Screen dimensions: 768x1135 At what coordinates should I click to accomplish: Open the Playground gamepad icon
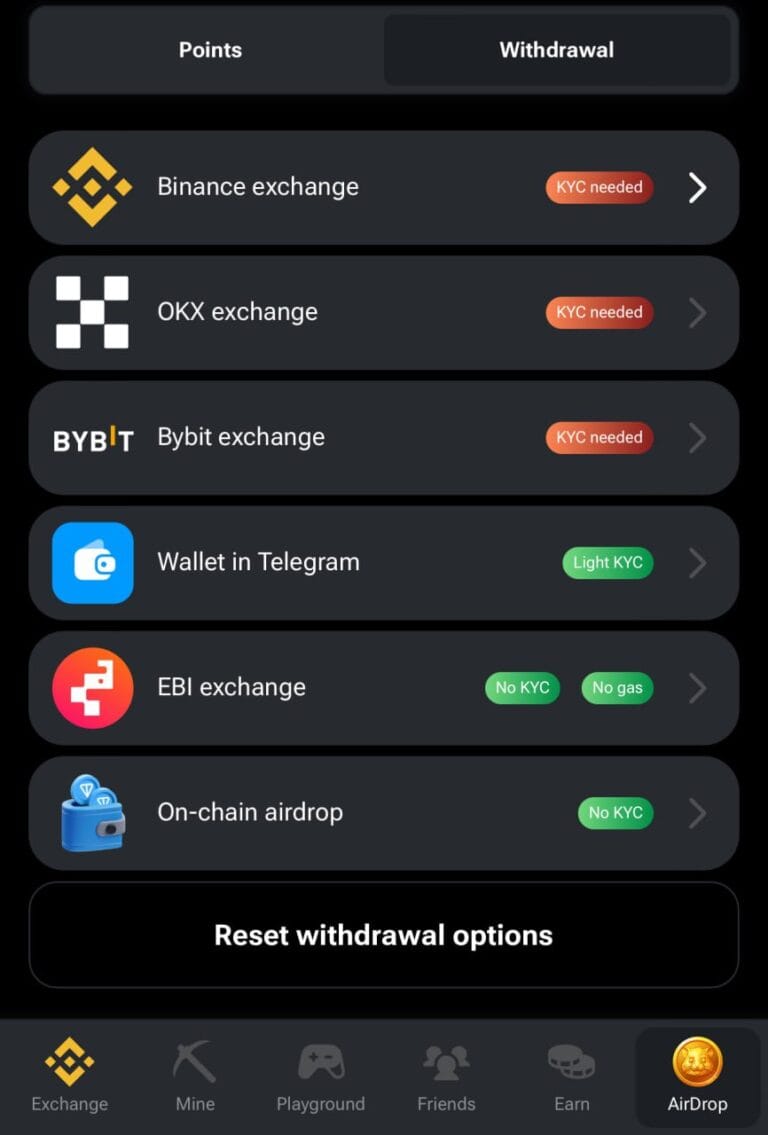coord(320,1063)
